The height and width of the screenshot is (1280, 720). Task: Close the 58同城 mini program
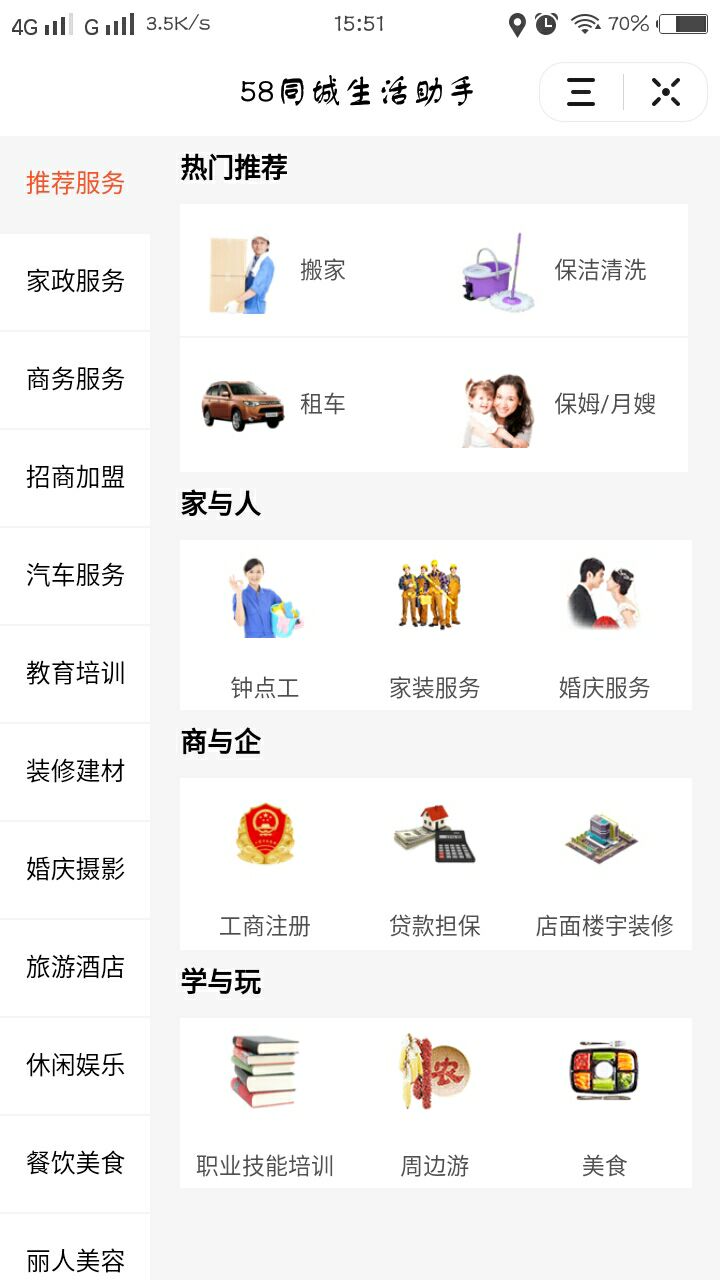click(x=665, y=92)
